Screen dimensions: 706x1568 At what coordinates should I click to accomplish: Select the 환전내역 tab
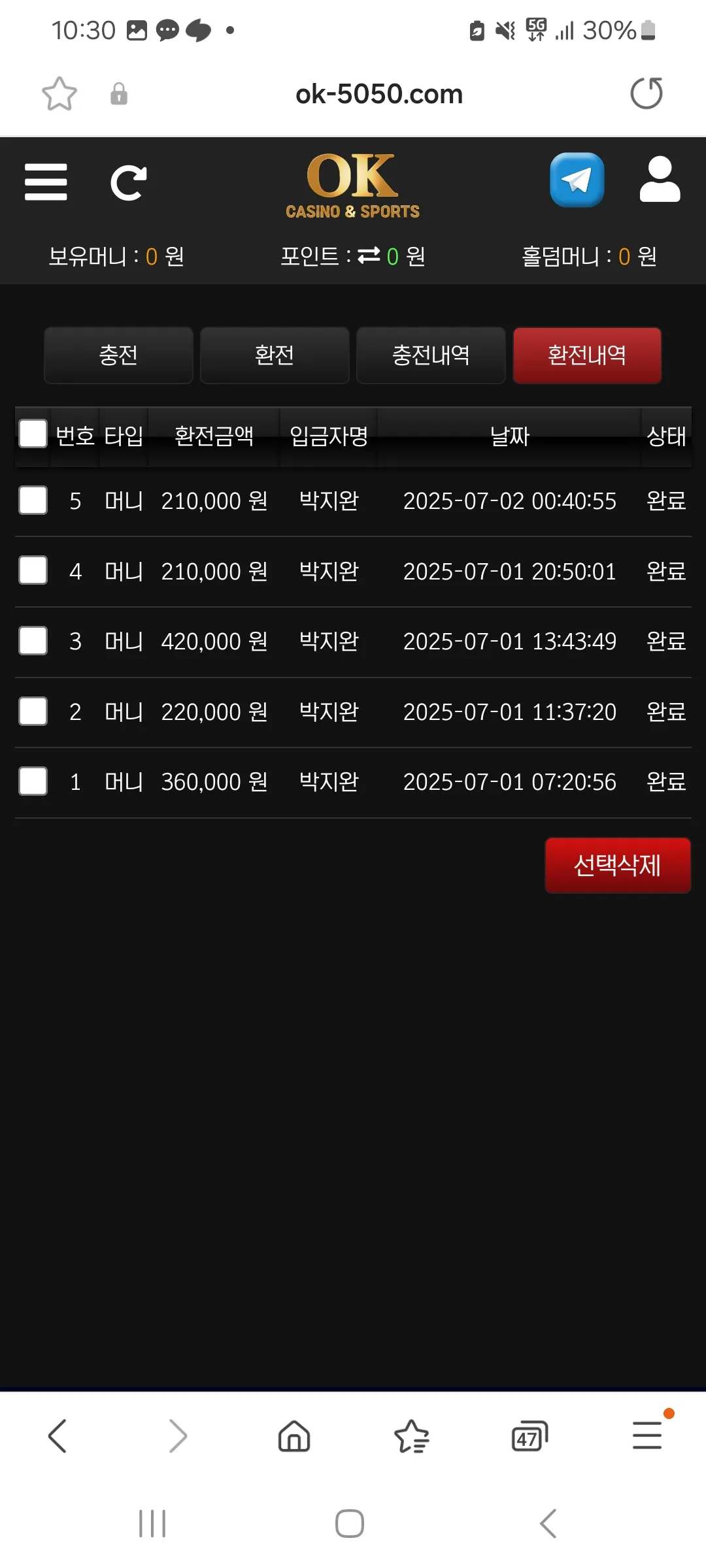point(587,355)
